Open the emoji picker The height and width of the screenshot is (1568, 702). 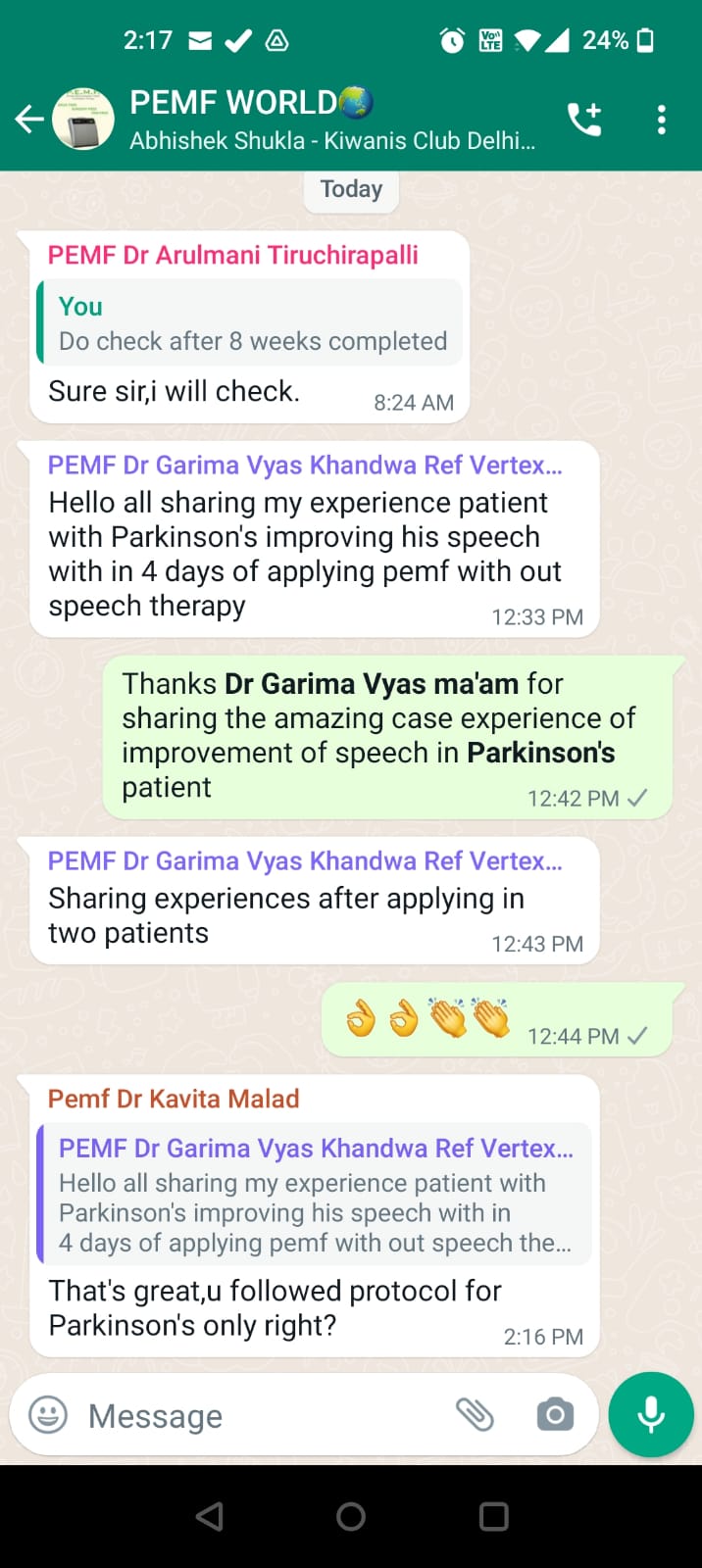(x=48, y=1414)
